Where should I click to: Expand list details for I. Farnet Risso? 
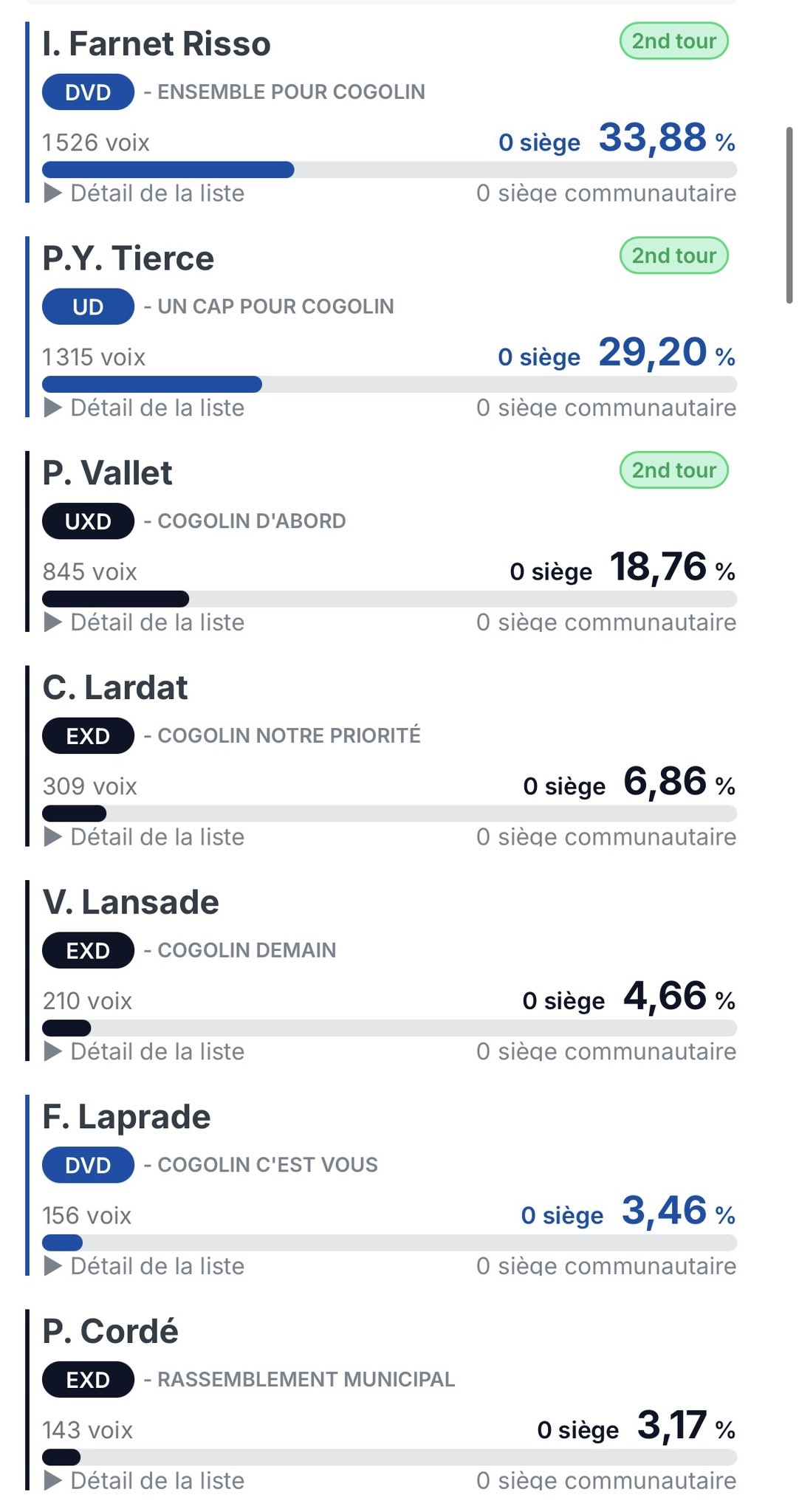tap(144, 193)
